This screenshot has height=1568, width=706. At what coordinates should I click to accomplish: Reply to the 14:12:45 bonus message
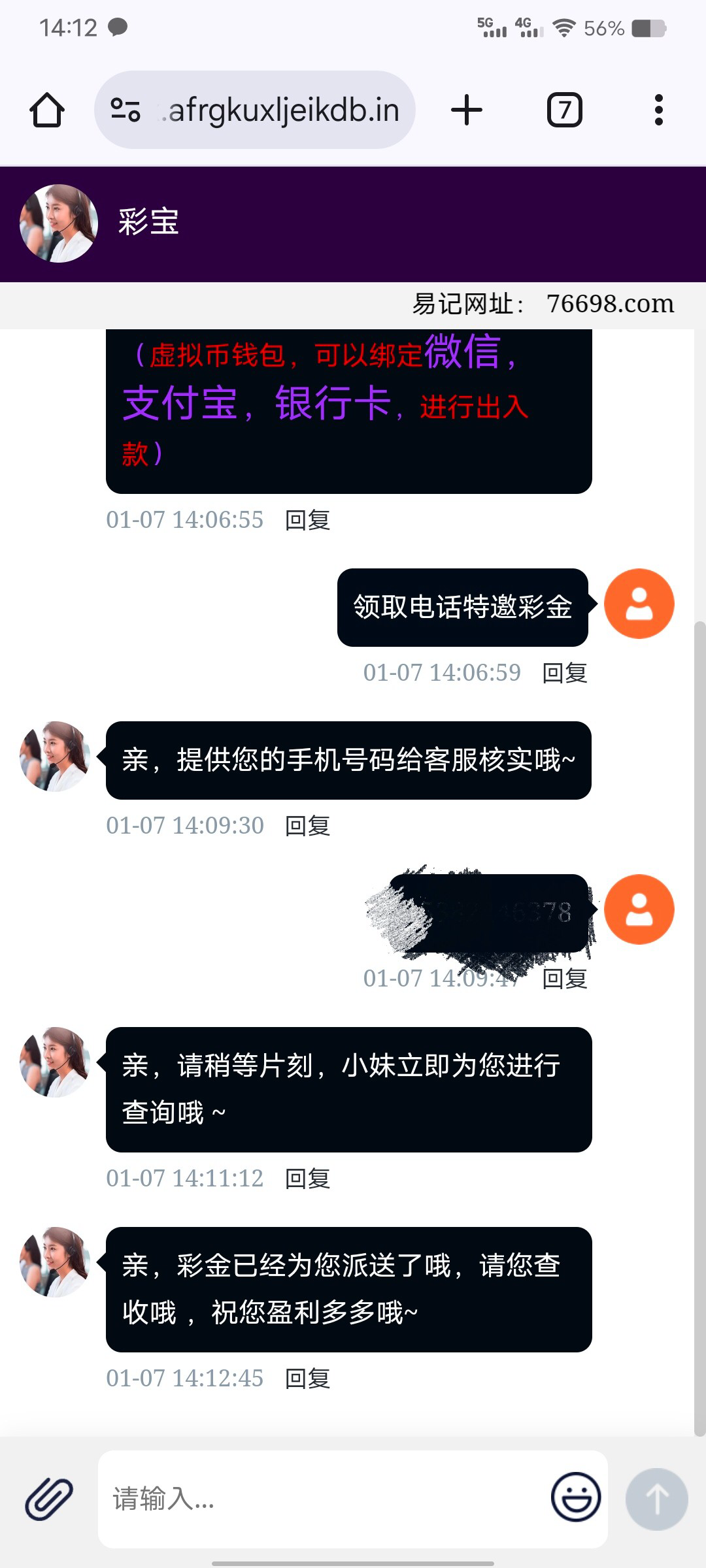[x=307, y=1378]
